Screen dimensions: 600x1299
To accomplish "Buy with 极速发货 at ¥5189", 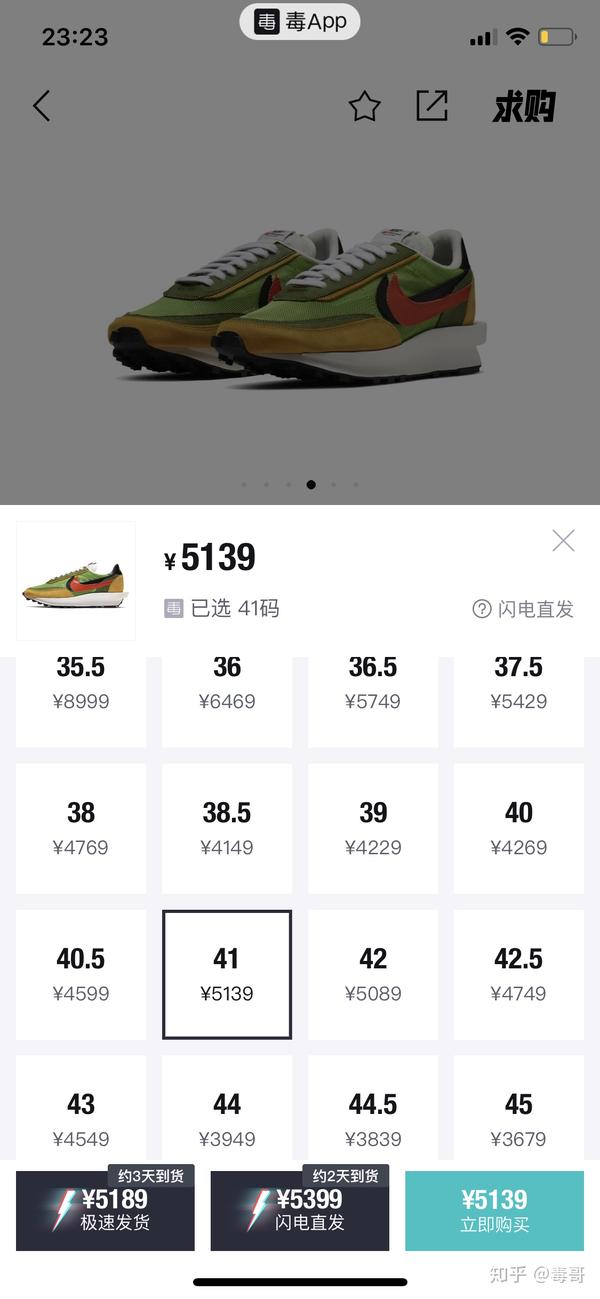I will pyautogui.click(x=105, y=1210).
